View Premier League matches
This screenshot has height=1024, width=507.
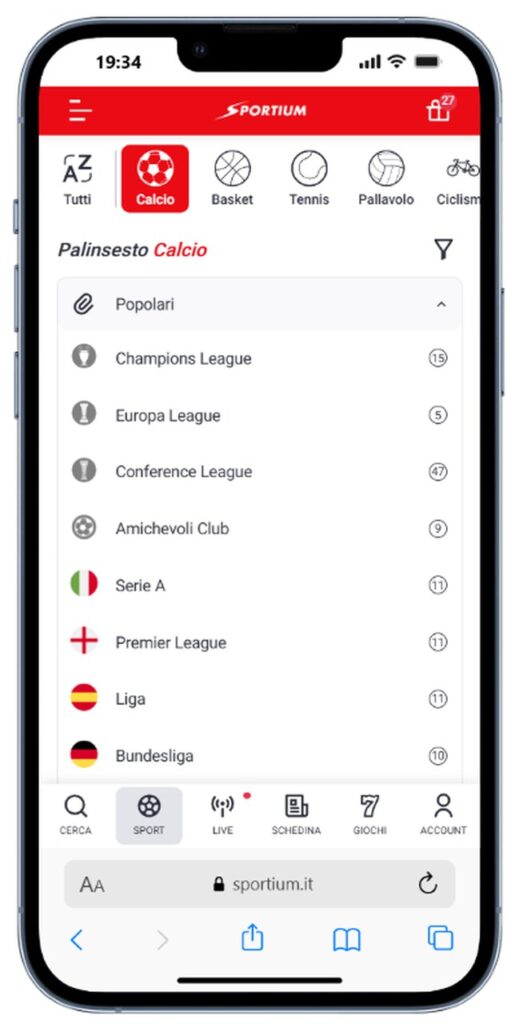click(x=259, y=642)
